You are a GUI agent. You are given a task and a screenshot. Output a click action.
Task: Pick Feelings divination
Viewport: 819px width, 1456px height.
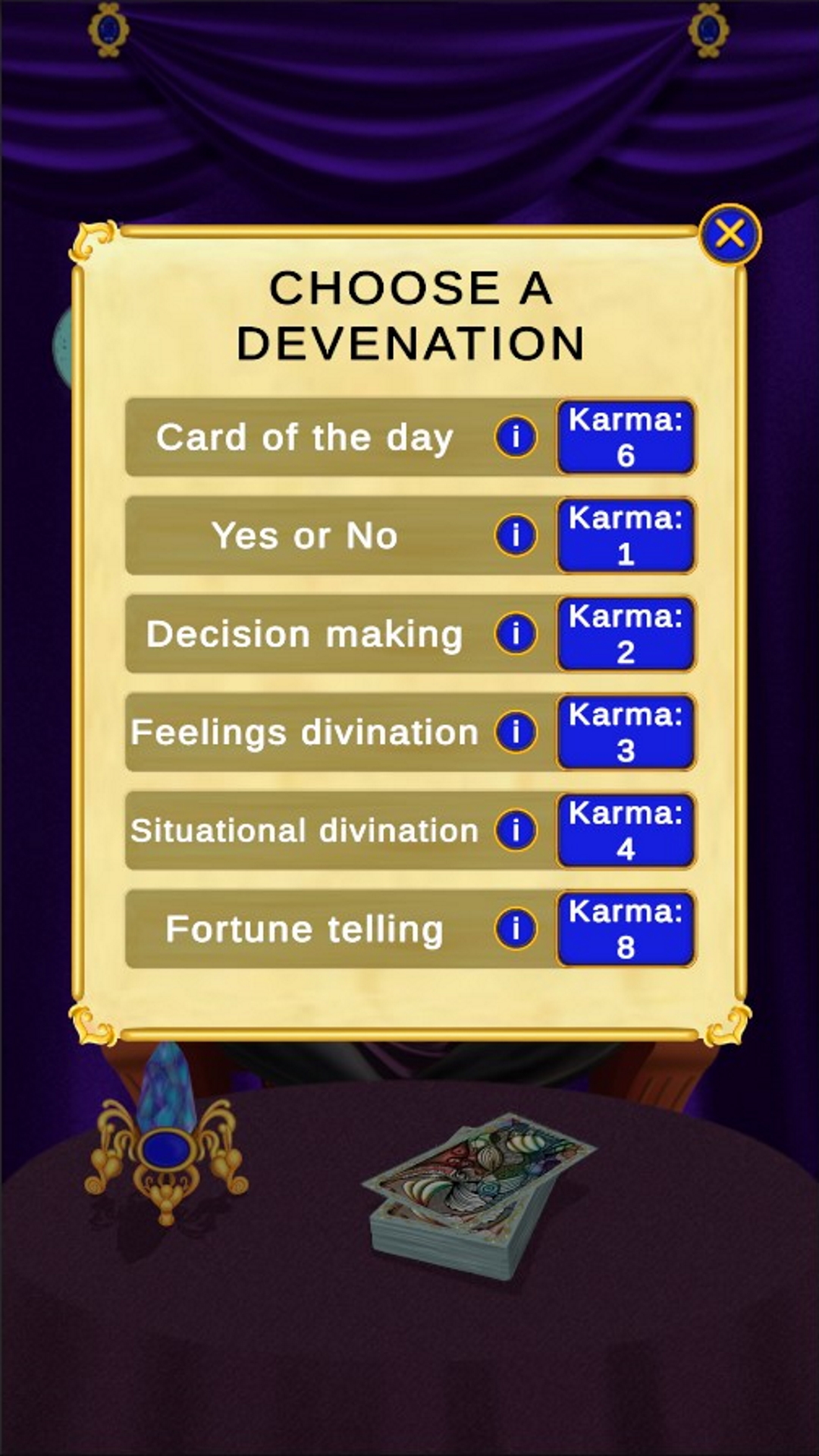[x=305, y=733]
